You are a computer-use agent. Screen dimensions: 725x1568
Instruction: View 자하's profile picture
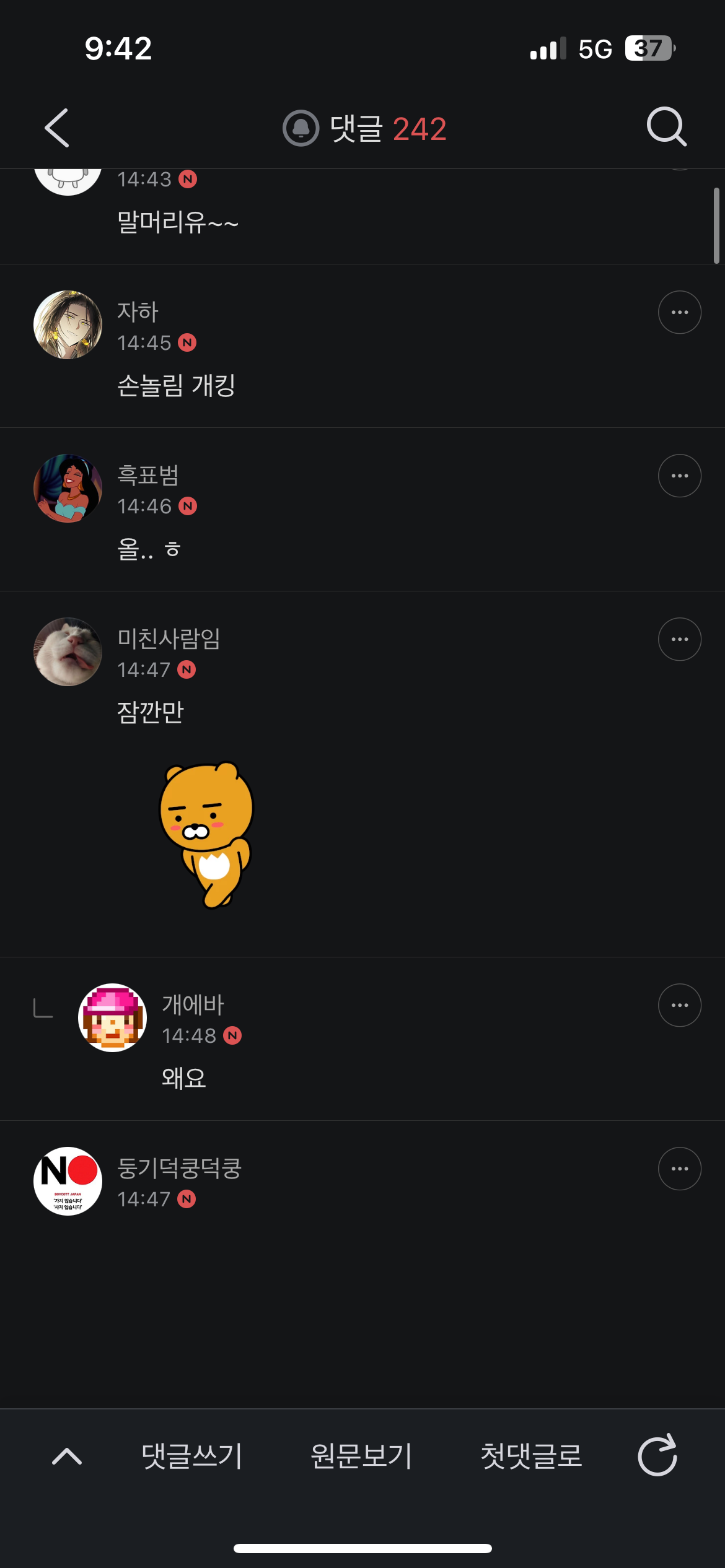[68, 324]
